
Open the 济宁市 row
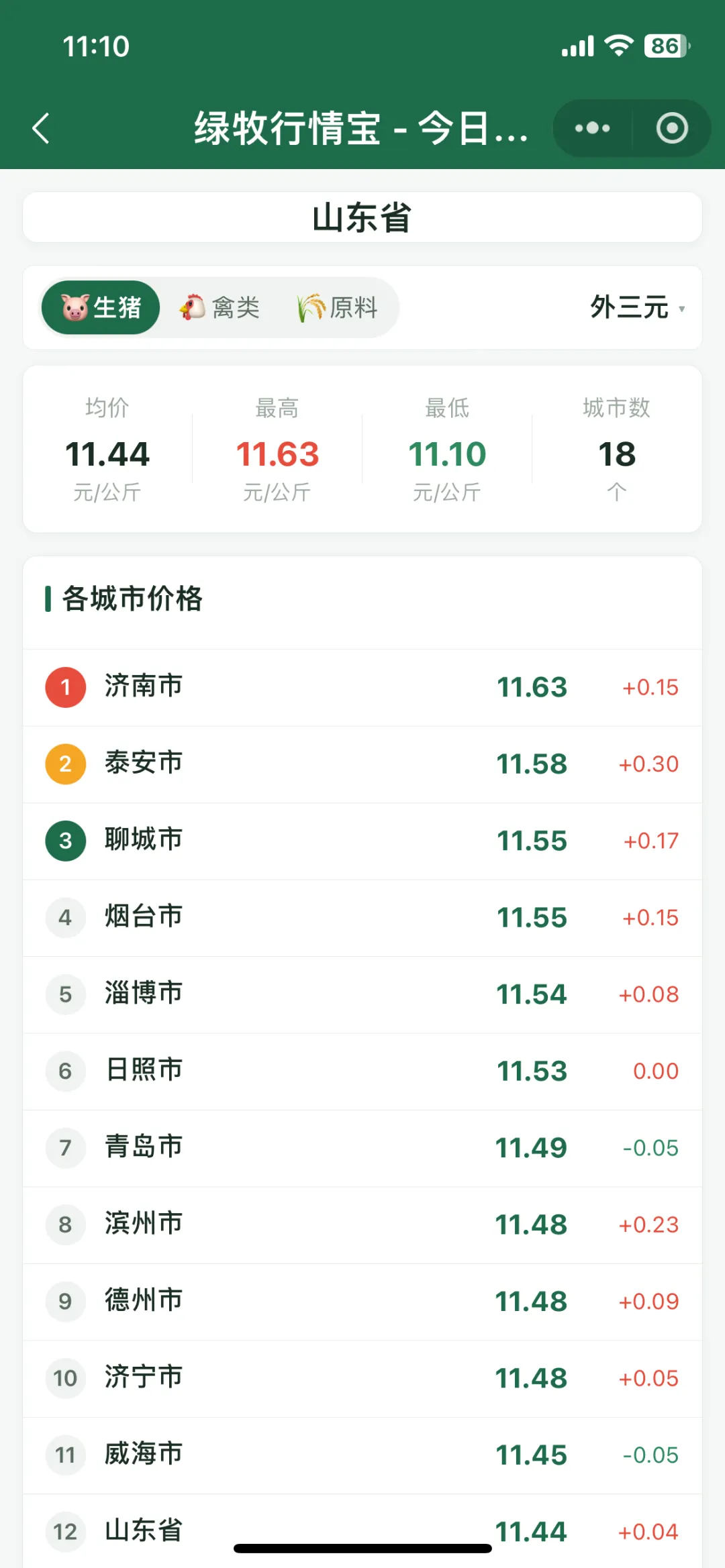[x=362, y=1379]
